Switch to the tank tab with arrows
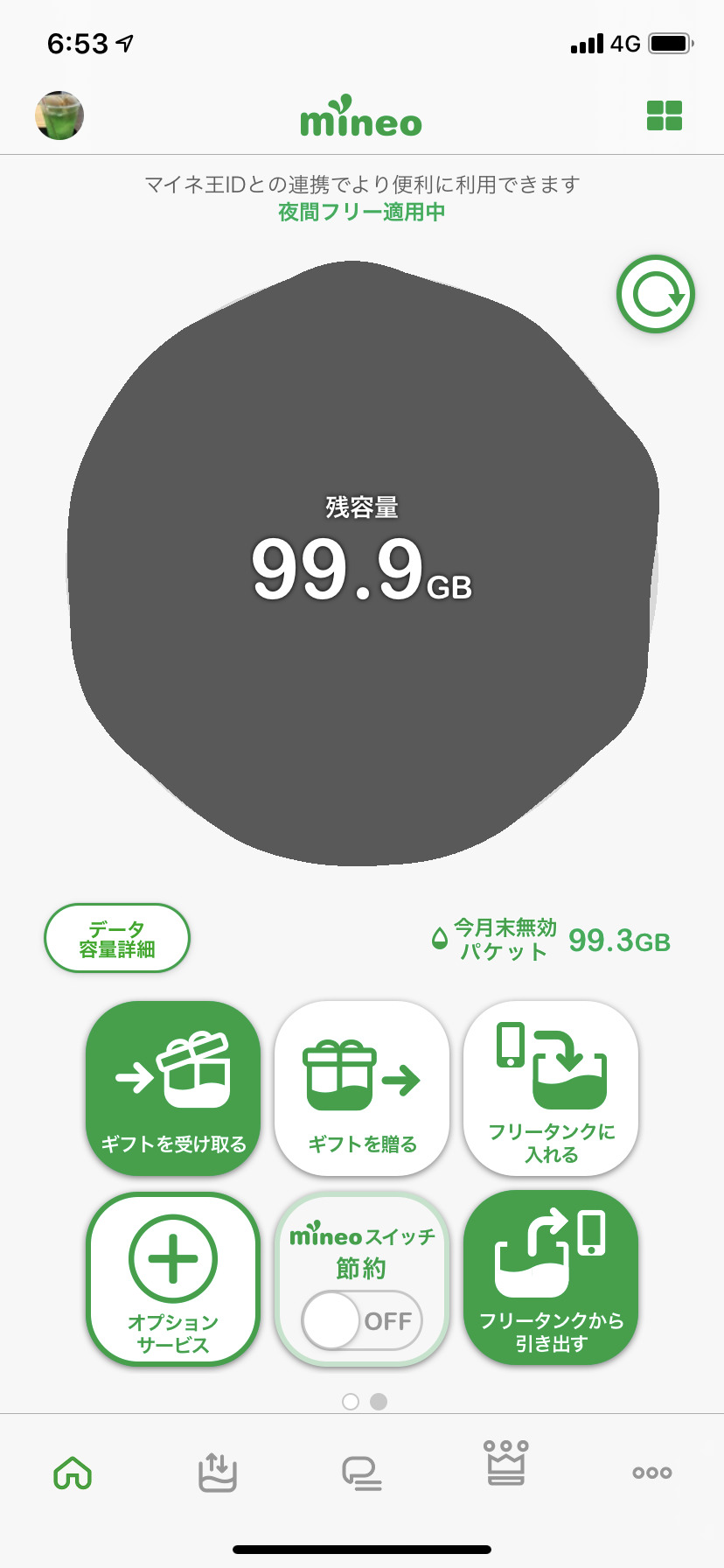This screenshot has height=1568, width=724. tap(217, 1473)
